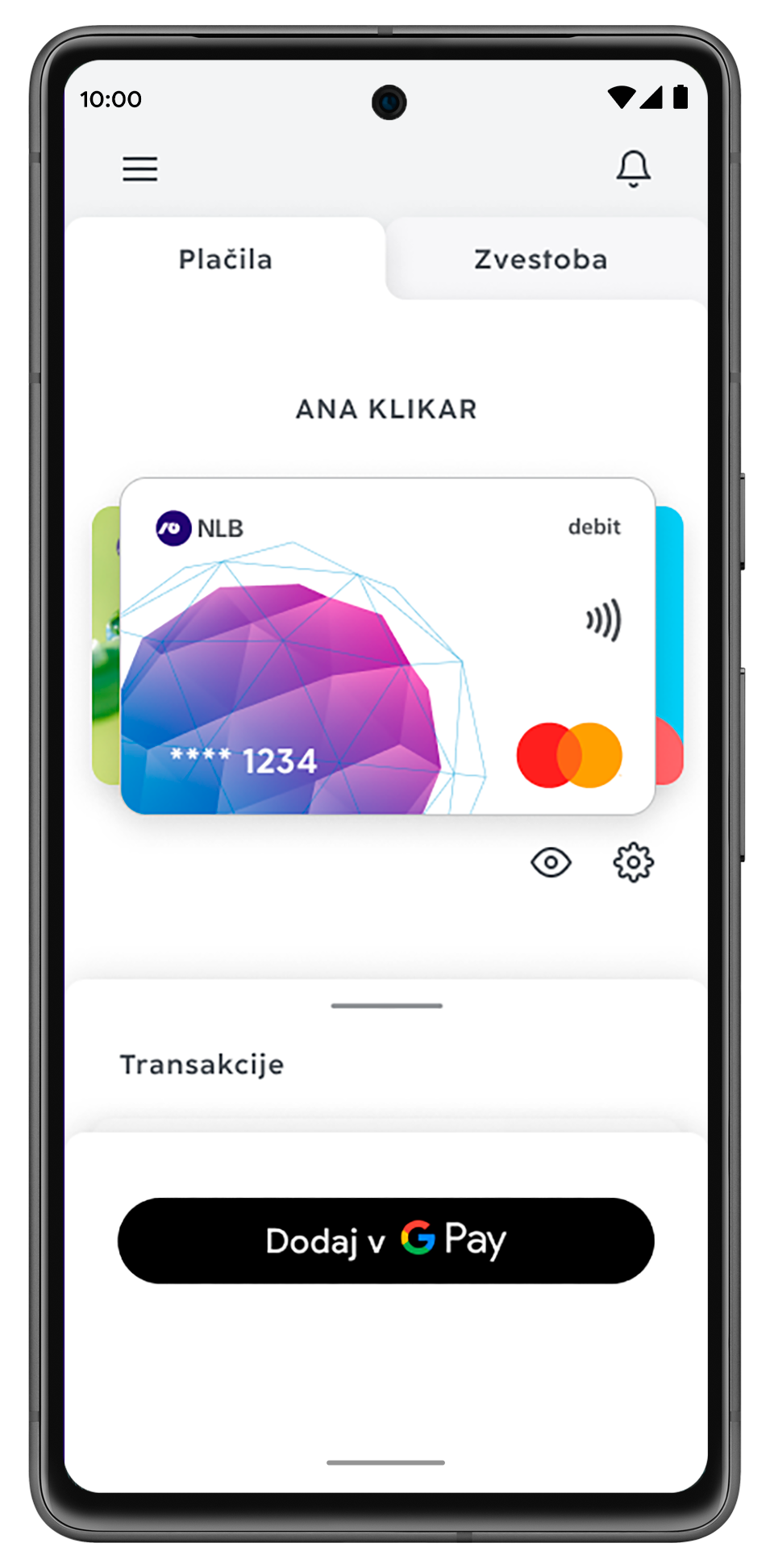Select the NLB debit card ending 1234

coord(387,645)
